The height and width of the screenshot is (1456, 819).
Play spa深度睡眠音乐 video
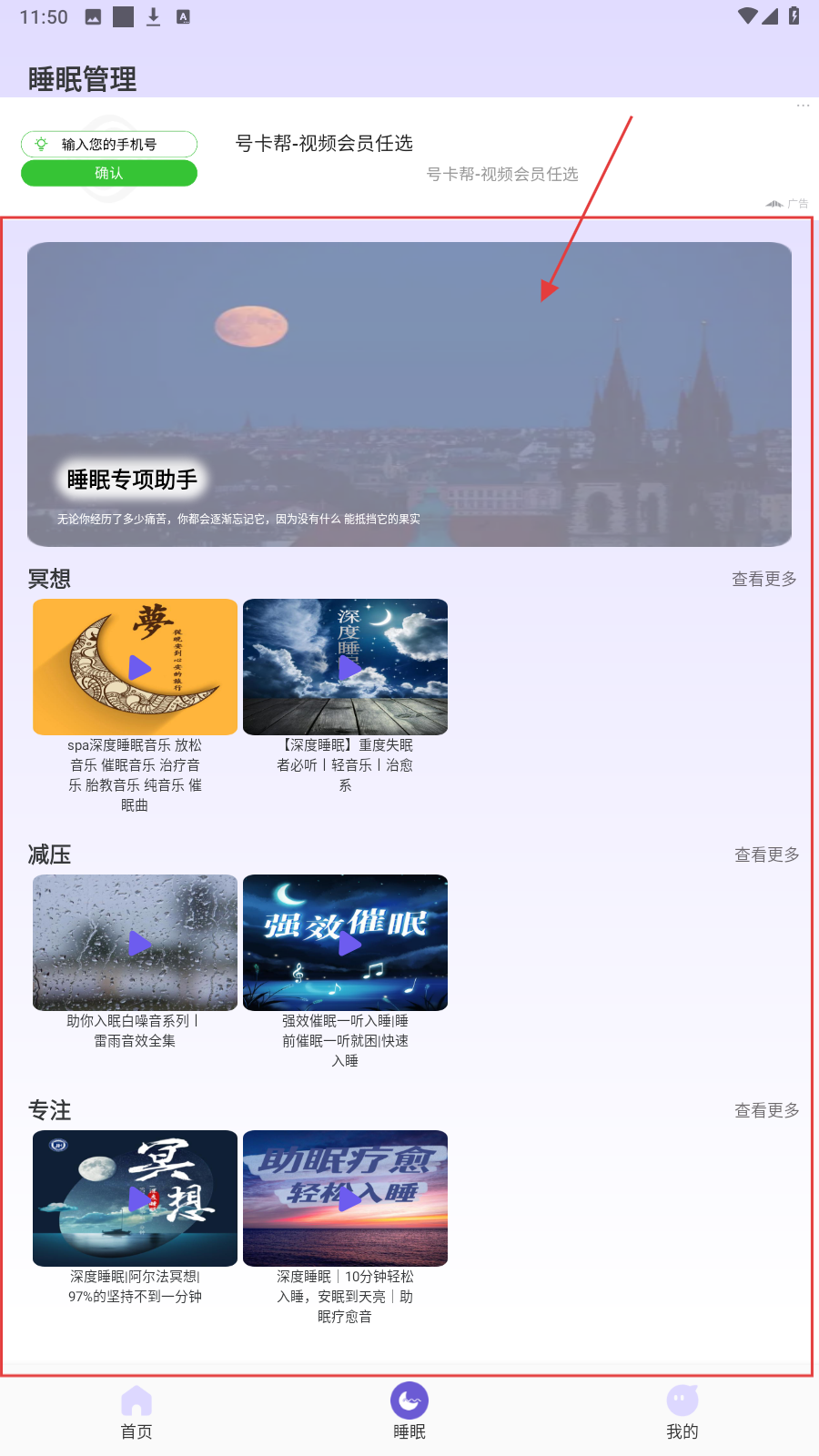pyautogui.click(x=135, y=667)
